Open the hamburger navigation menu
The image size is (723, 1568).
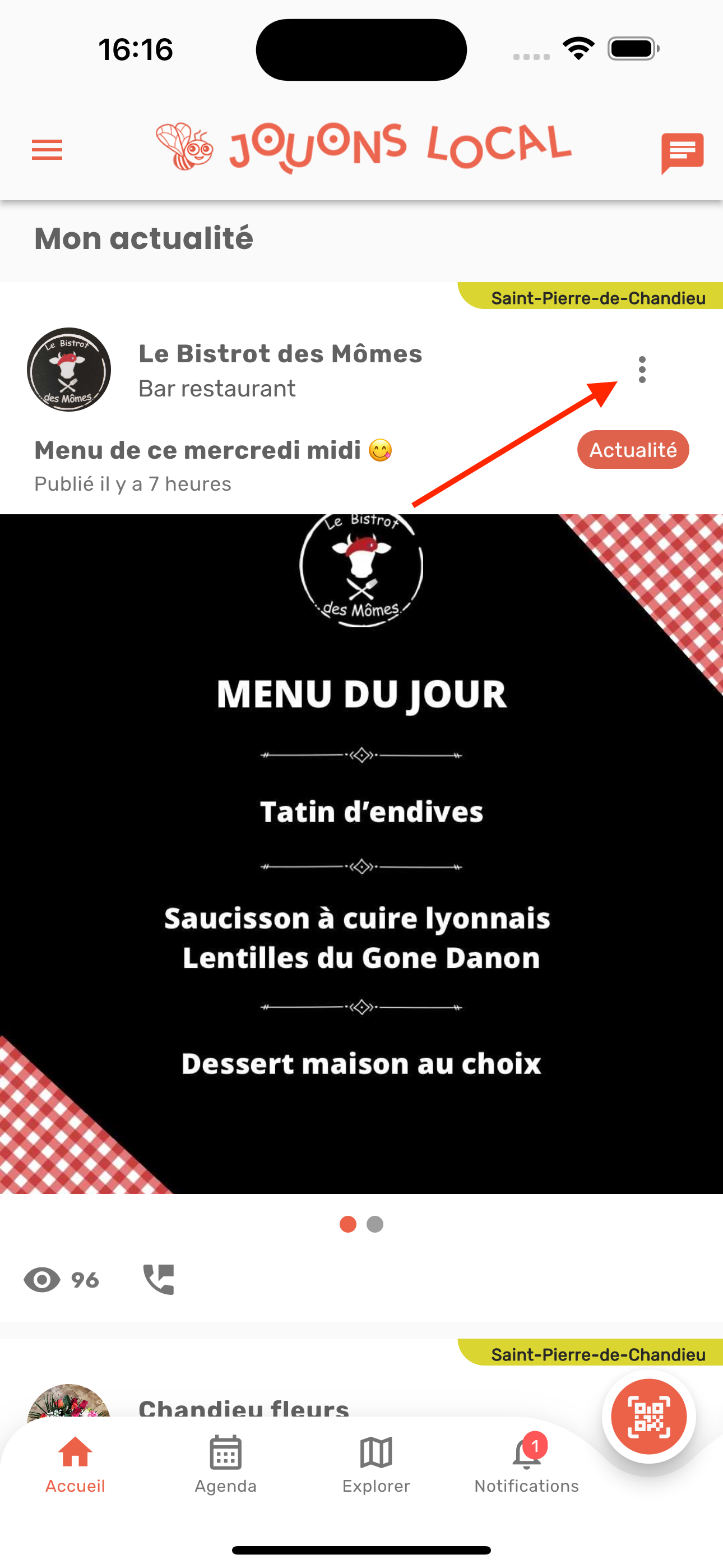(47, 150)
